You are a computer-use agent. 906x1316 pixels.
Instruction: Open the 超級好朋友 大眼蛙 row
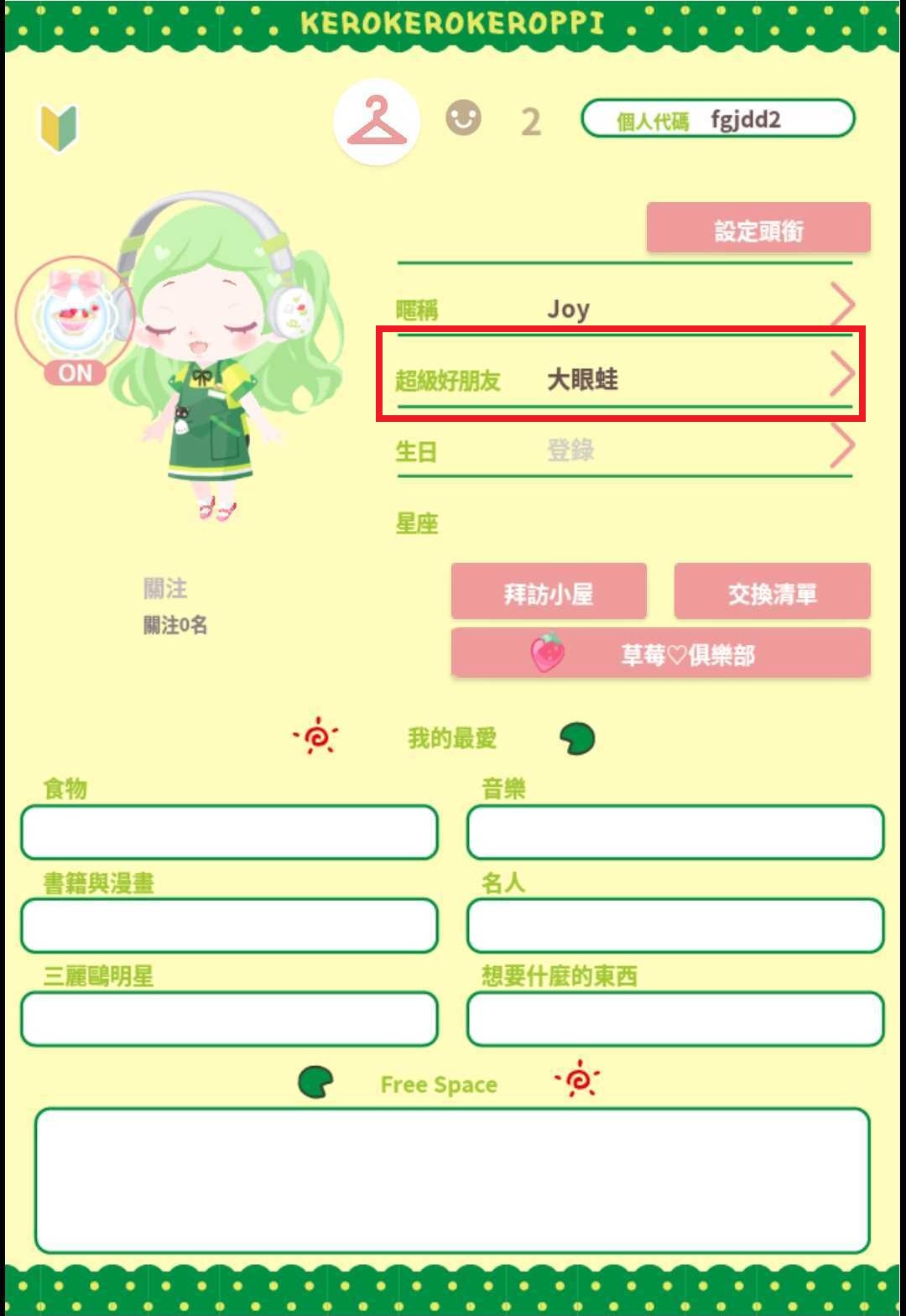click(624, 379)
